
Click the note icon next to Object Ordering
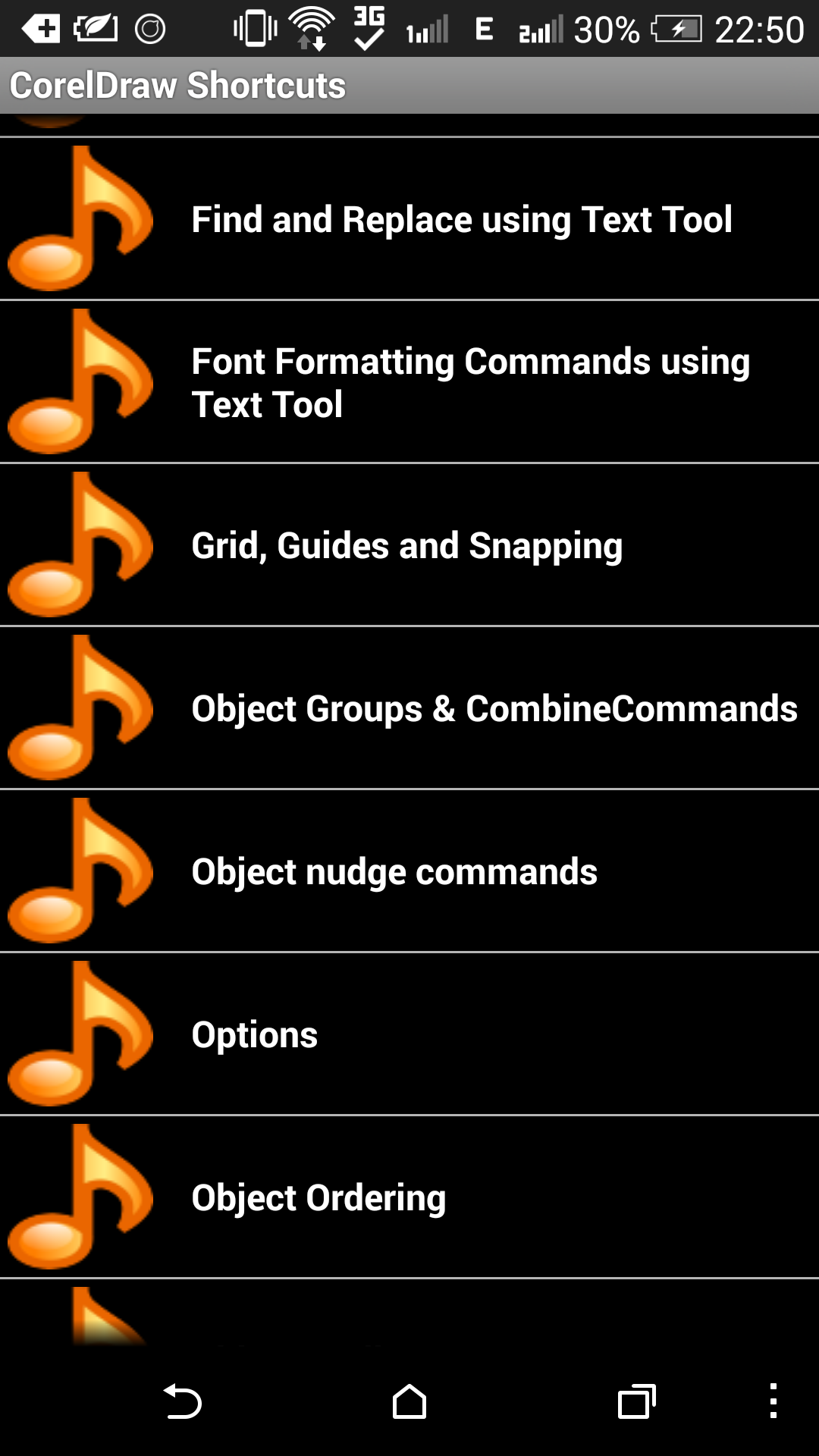point(80,1198)
